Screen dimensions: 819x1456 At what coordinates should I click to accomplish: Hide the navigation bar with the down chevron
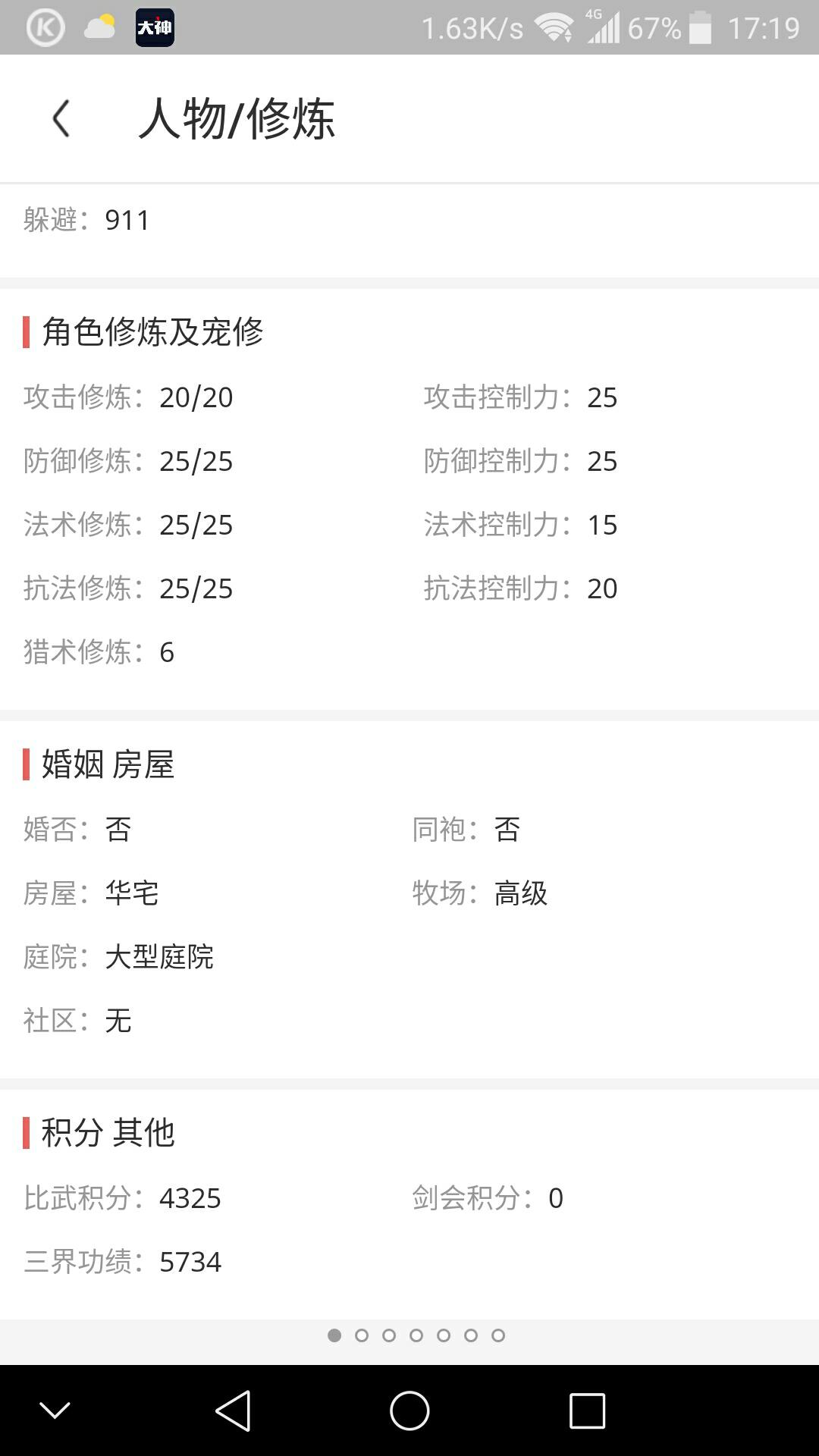tap(55, 1410)
